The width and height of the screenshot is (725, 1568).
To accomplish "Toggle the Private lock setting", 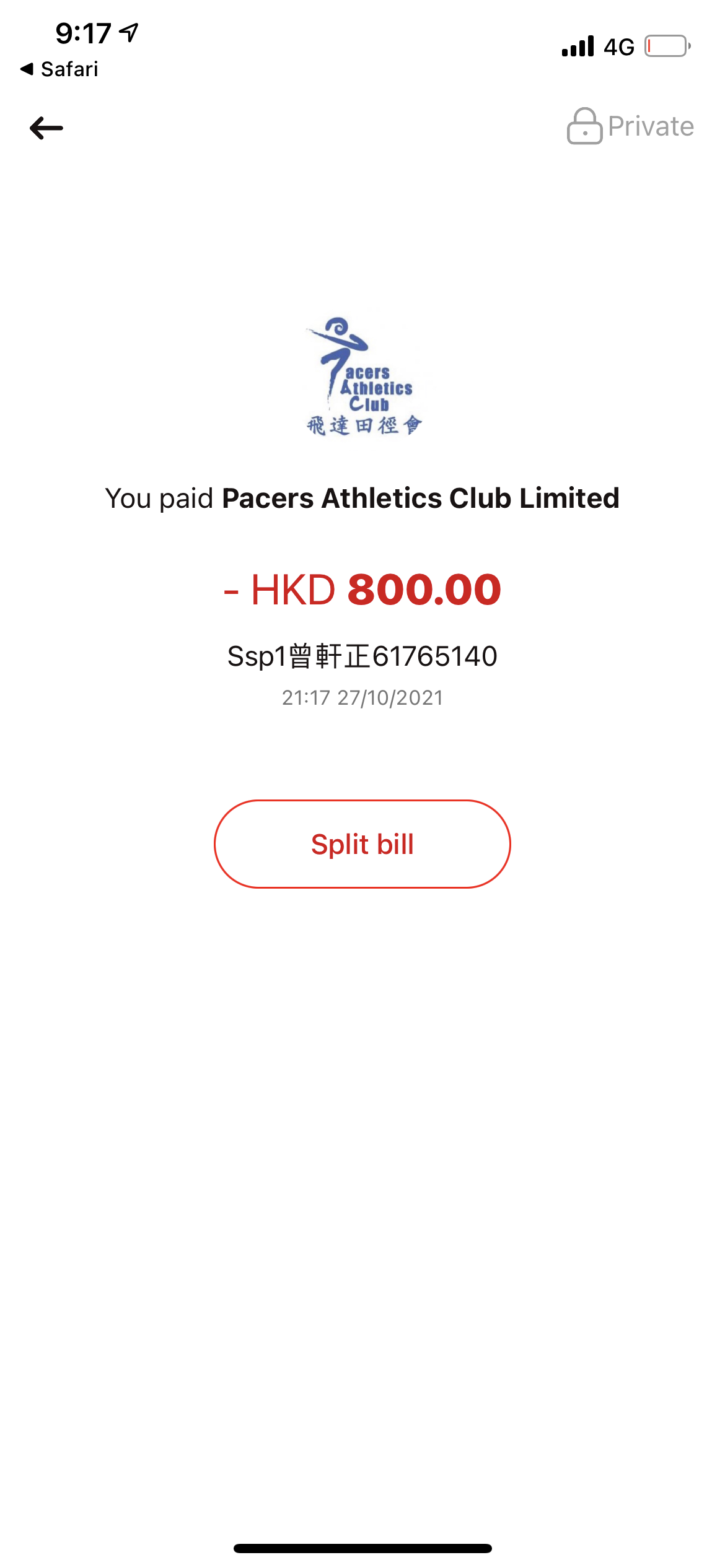I will click(630, 126).
